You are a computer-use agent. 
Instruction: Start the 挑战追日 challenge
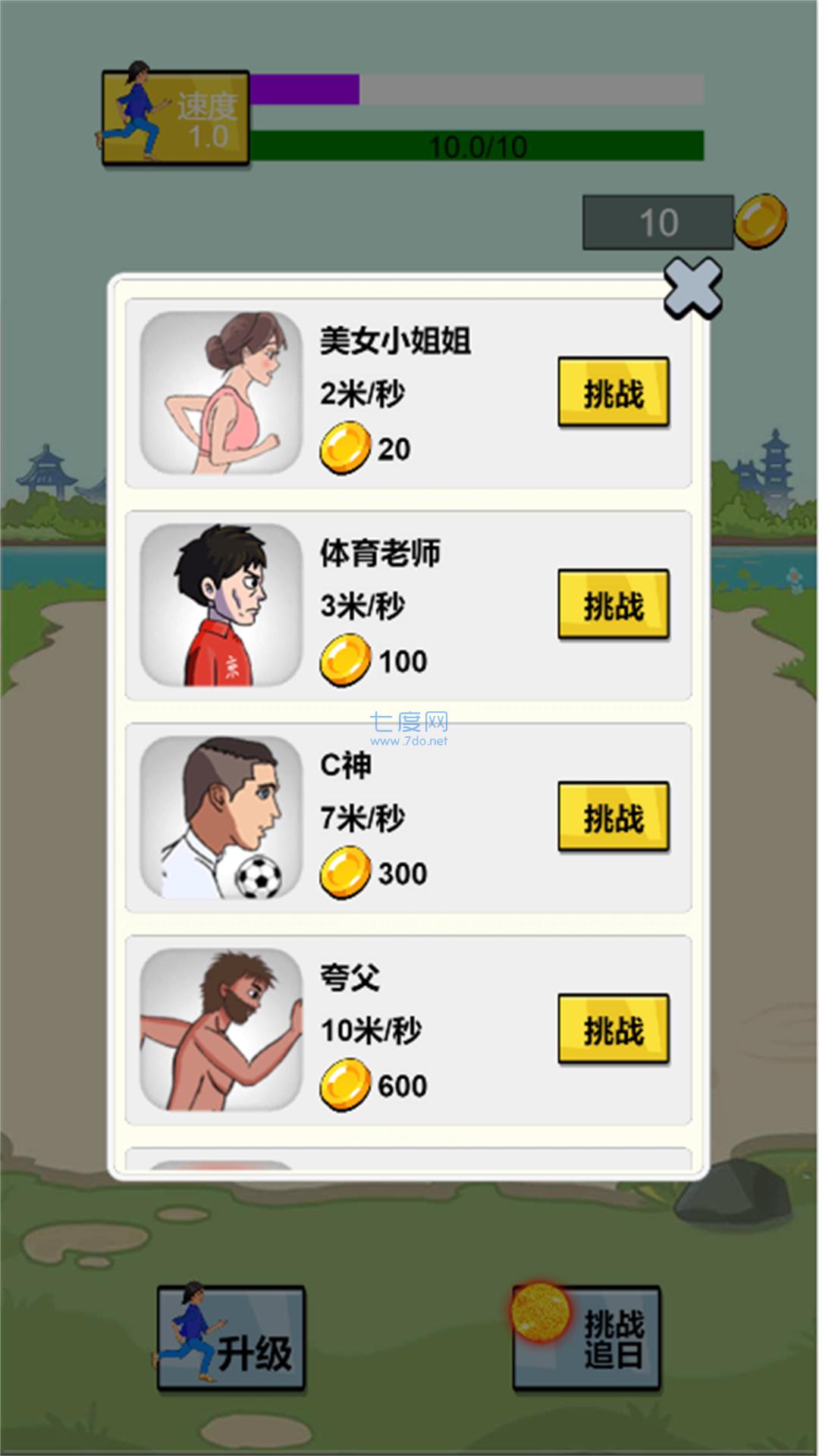586,1338
